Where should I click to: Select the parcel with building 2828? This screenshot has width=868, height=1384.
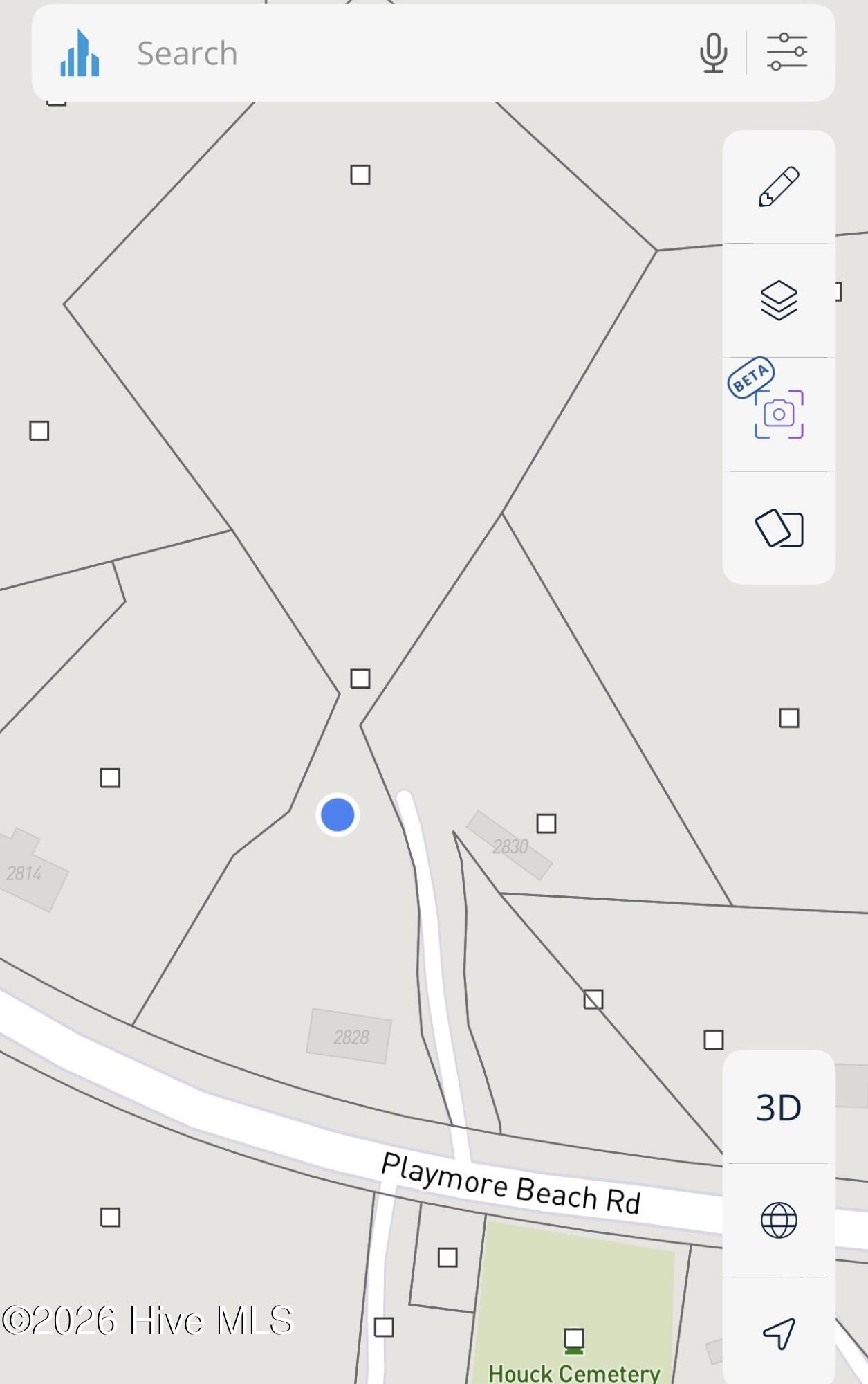click(349, 1036)
